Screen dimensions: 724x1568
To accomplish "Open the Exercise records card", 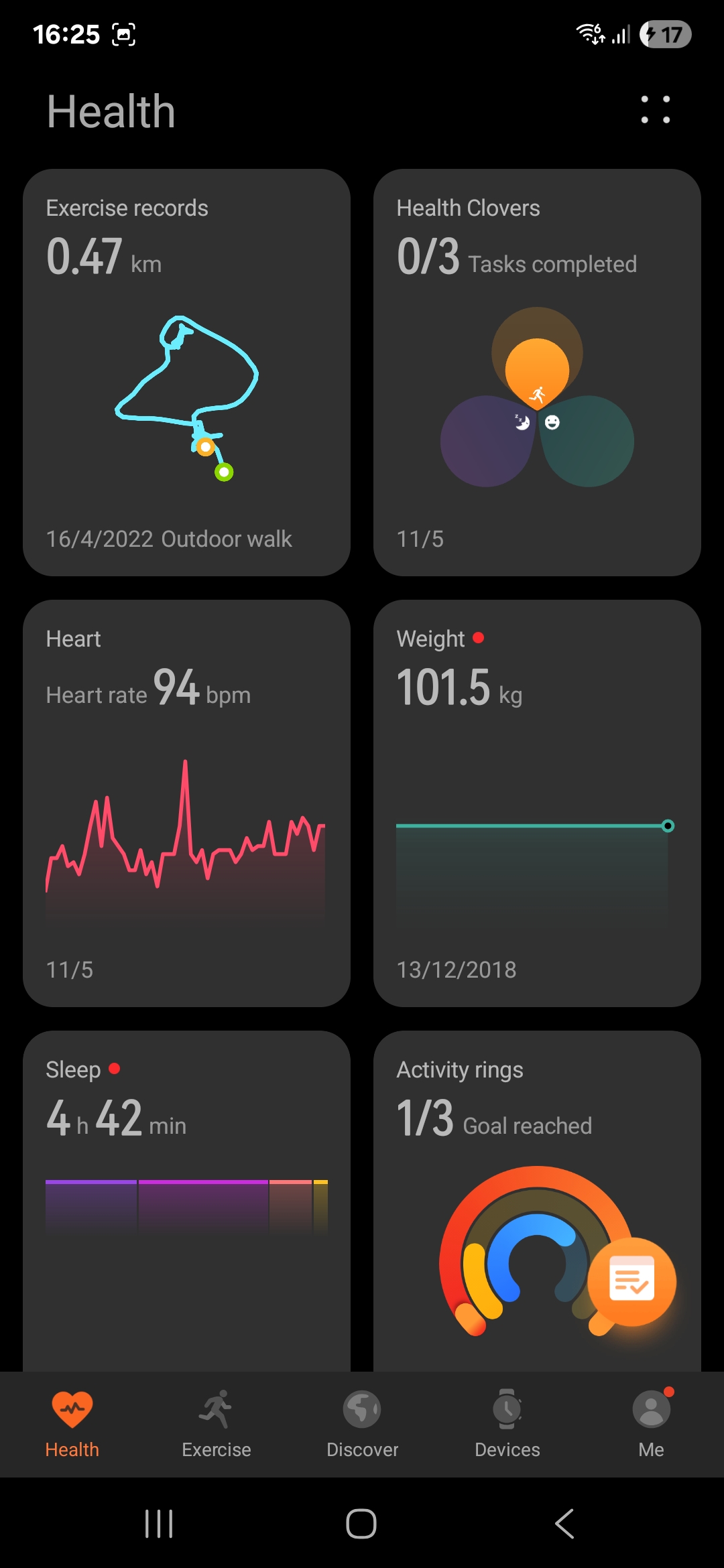I will (x=186, y=373).
